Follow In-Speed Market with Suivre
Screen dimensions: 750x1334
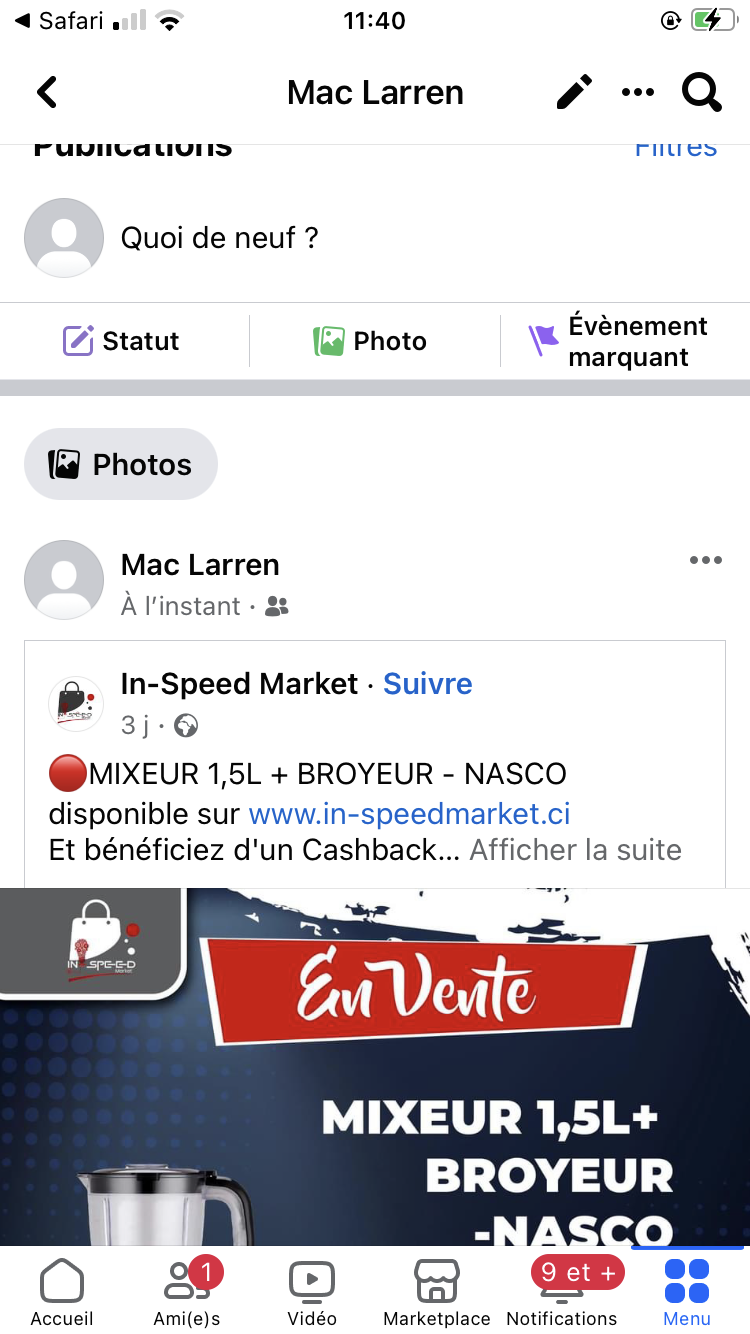pos(428,684)
